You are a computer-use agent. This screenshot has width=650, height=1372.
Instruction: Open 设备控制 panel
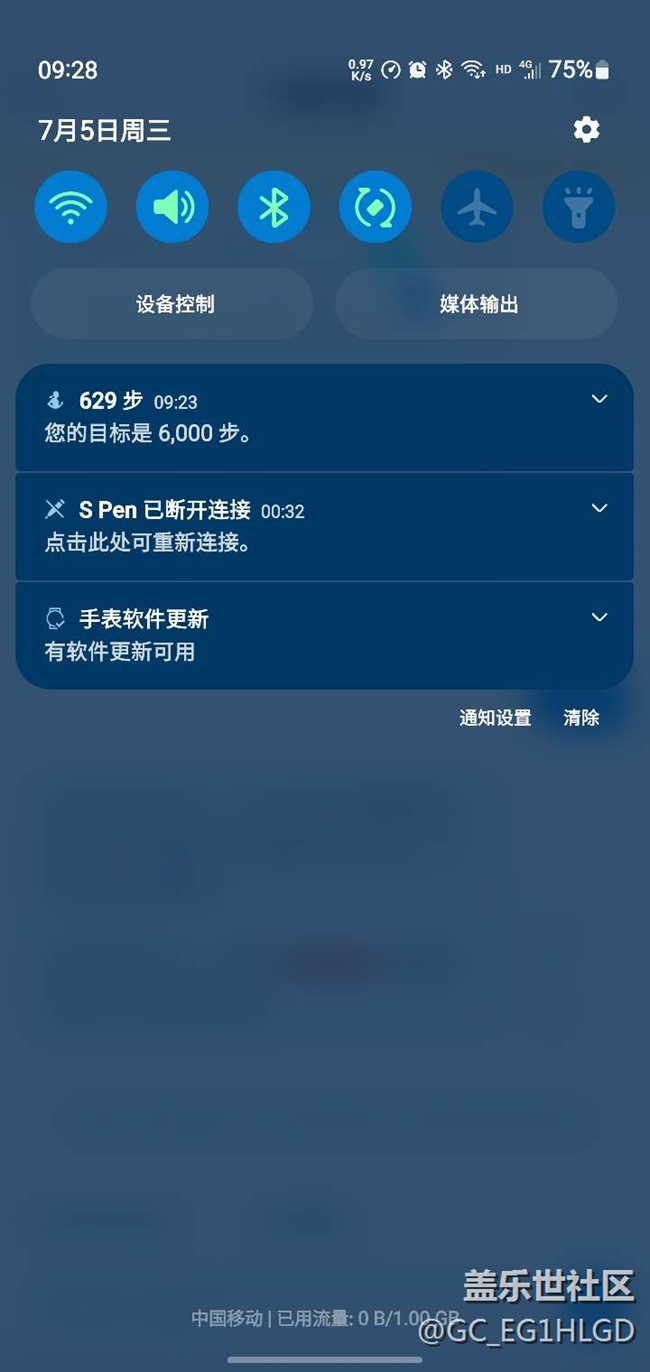[x=174, y=304]
